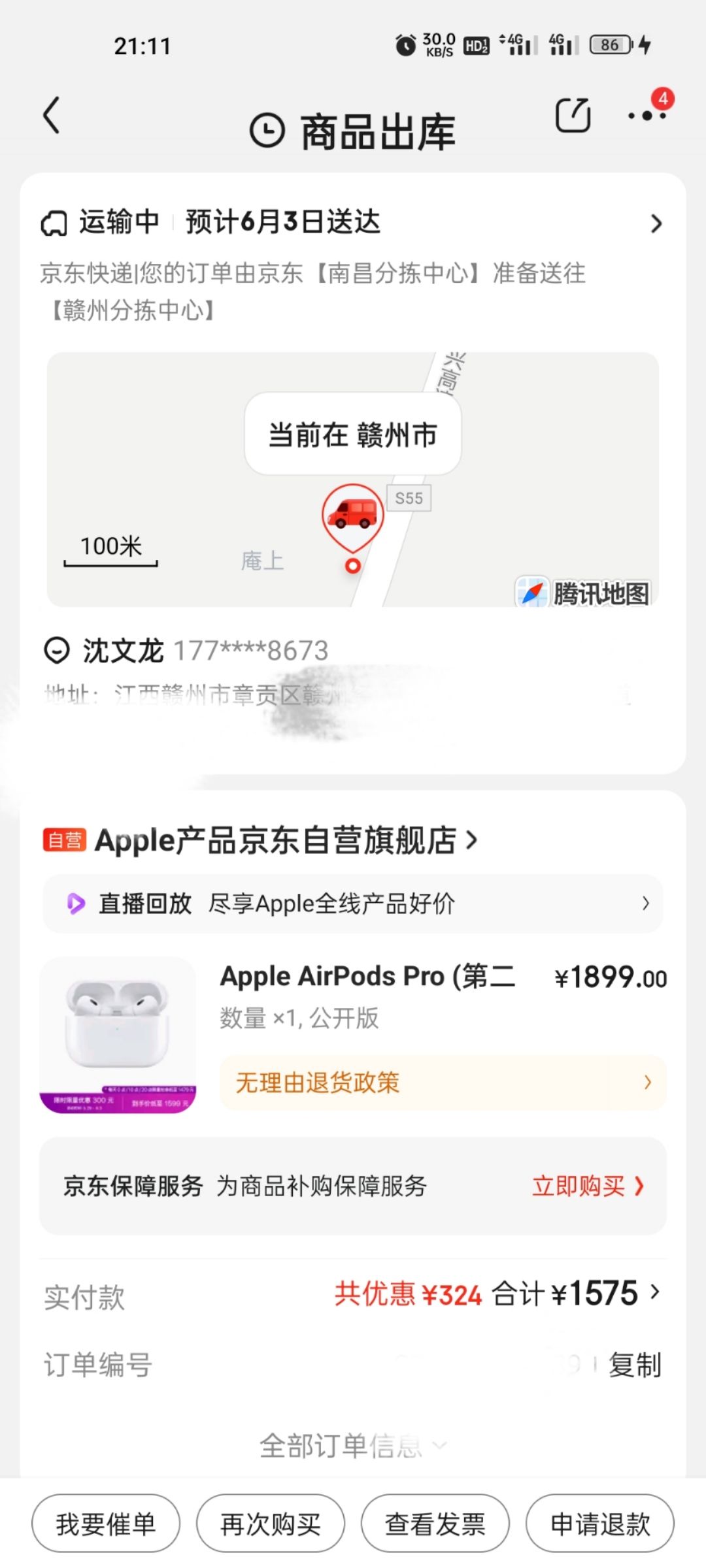706x1568 pixels.
Task: Select 再次购买 to reorder
Action: pyautogui.click(x=271, y=1524)
